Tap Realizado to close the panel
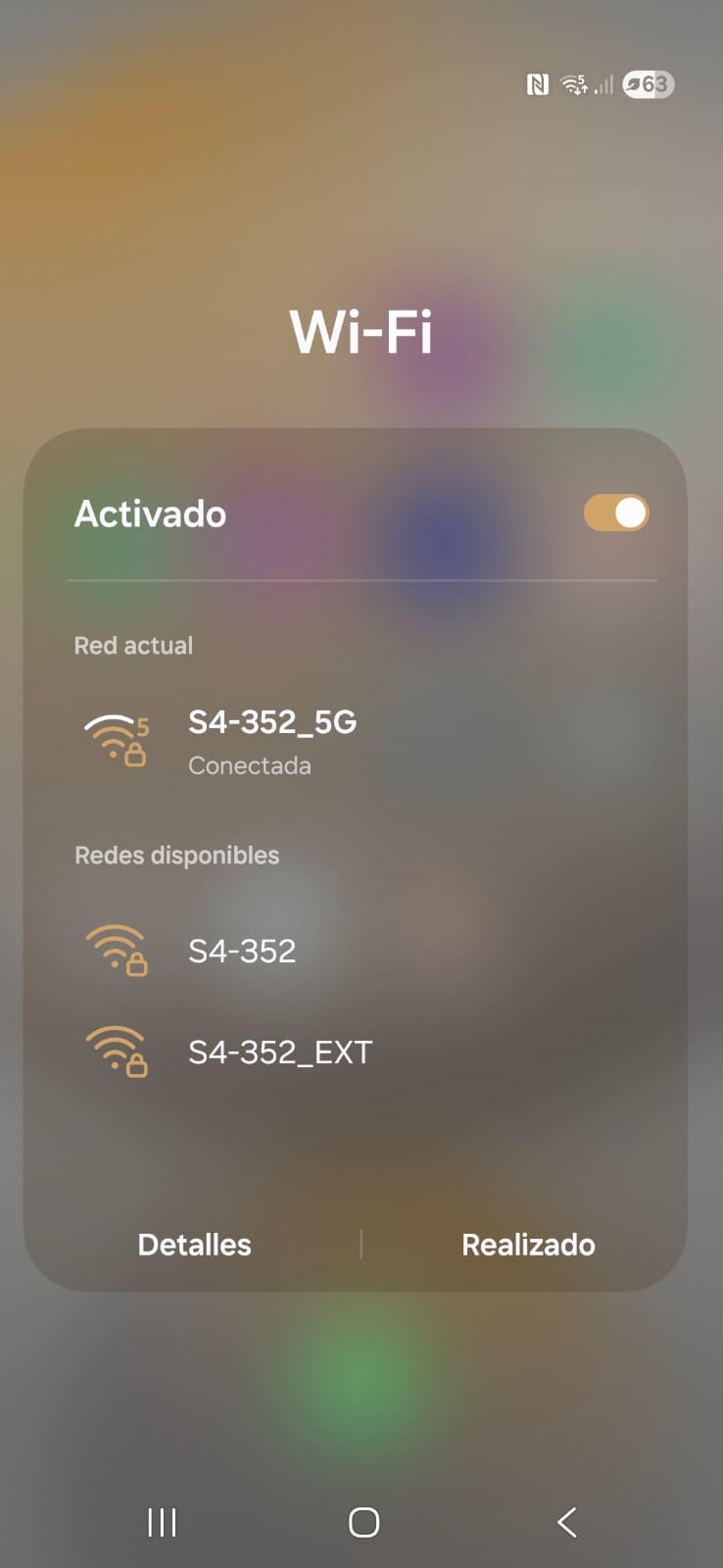Image resolution: width=723 pixels, height=1568 pixels. (528, 1245)
